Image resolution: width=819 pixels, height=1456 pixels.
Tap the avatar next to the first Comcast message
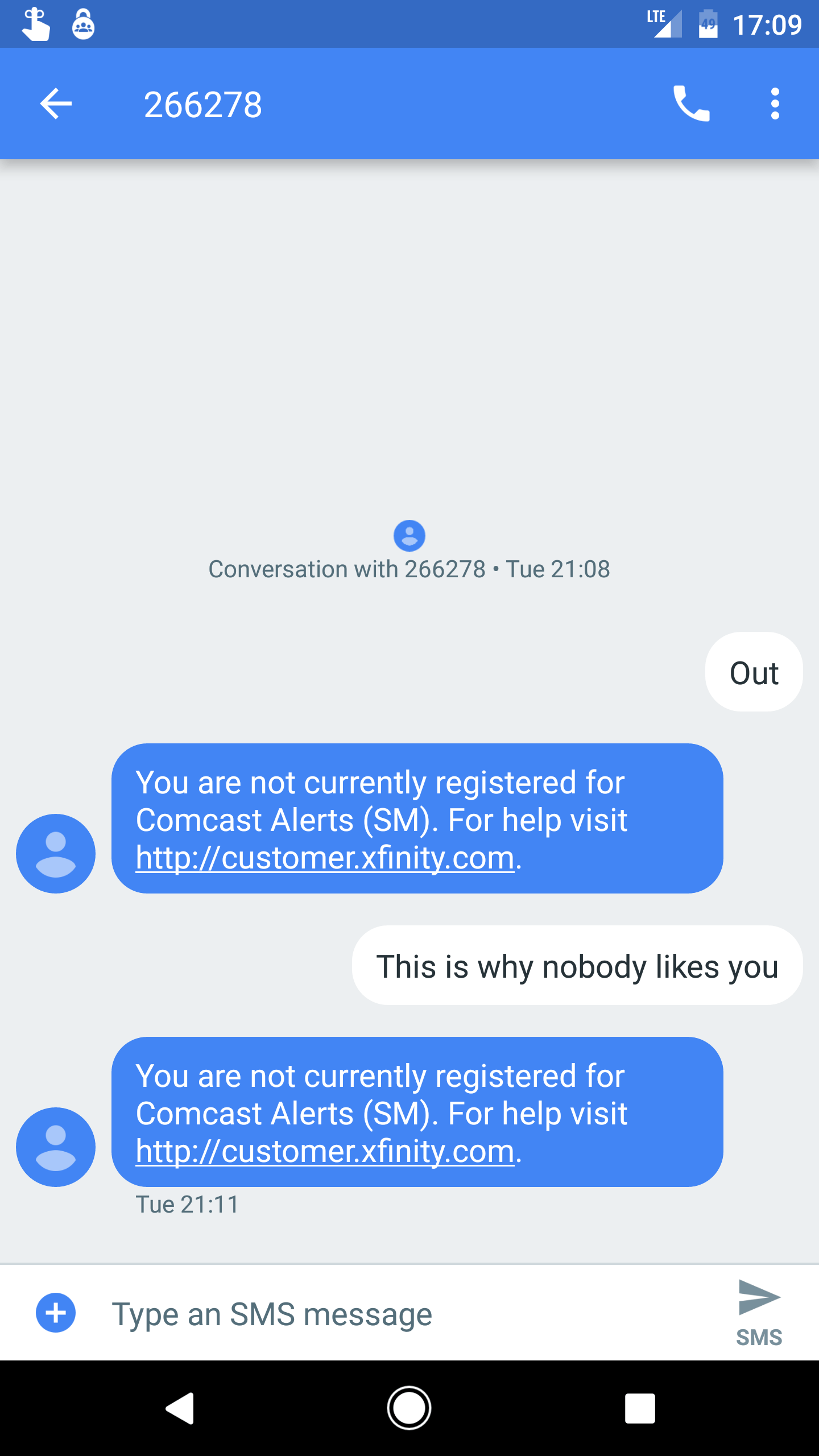click(x=55, y=854)
